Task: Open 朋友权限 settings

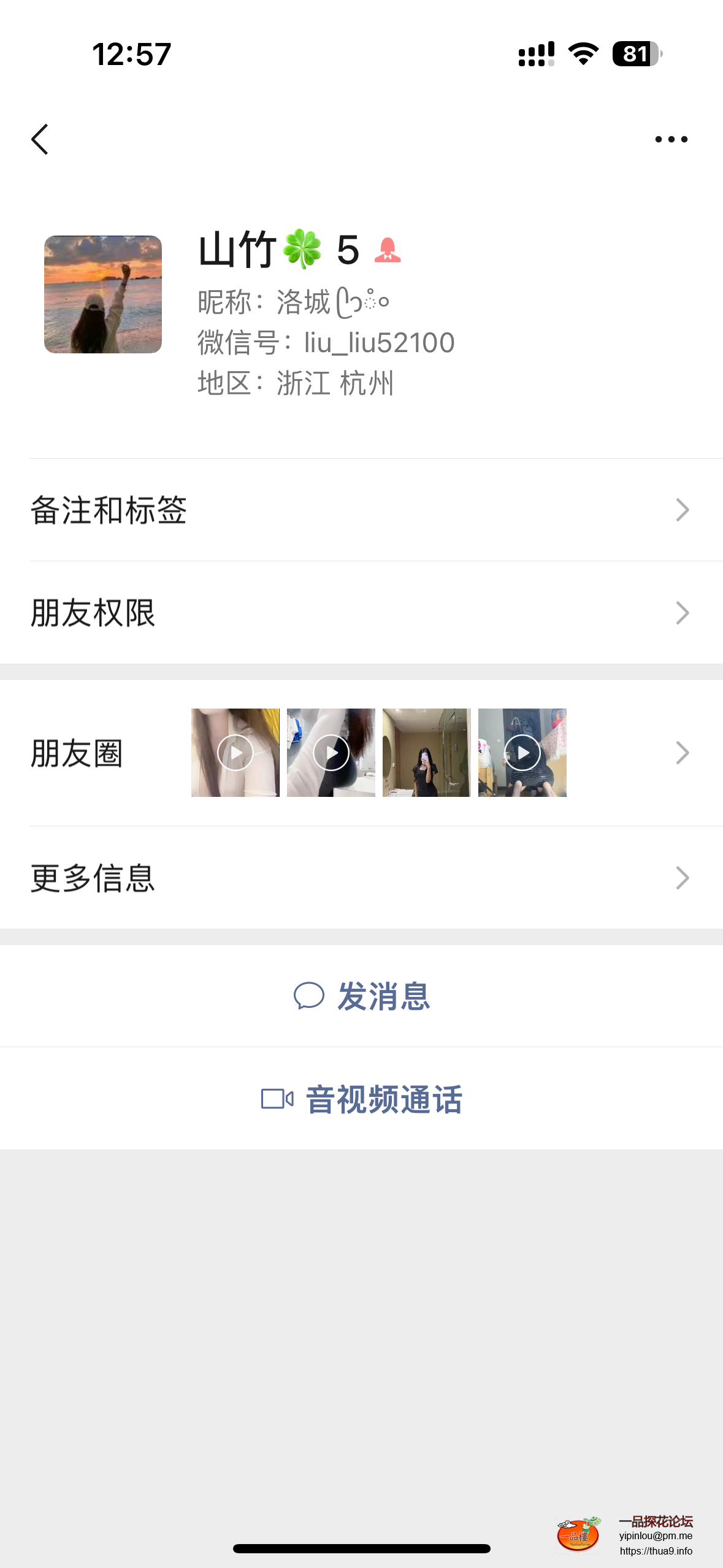Action: point(361,613)
